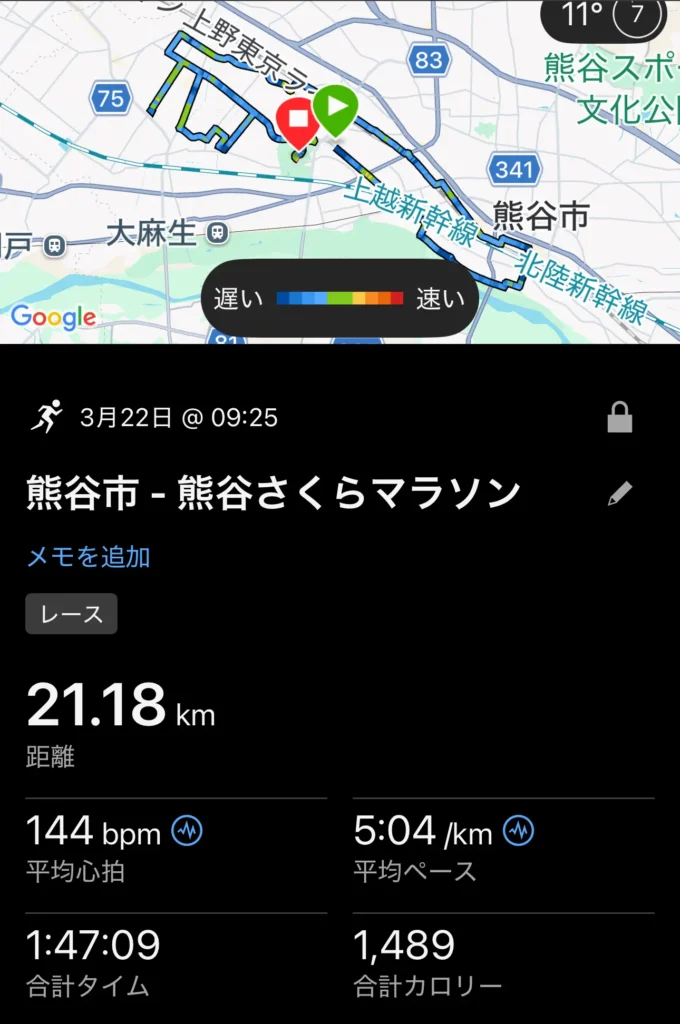The width and height of the screenshot is (680, 1024).
Task: Edit the activity name with pencil icon
Action: pos(620,493)
